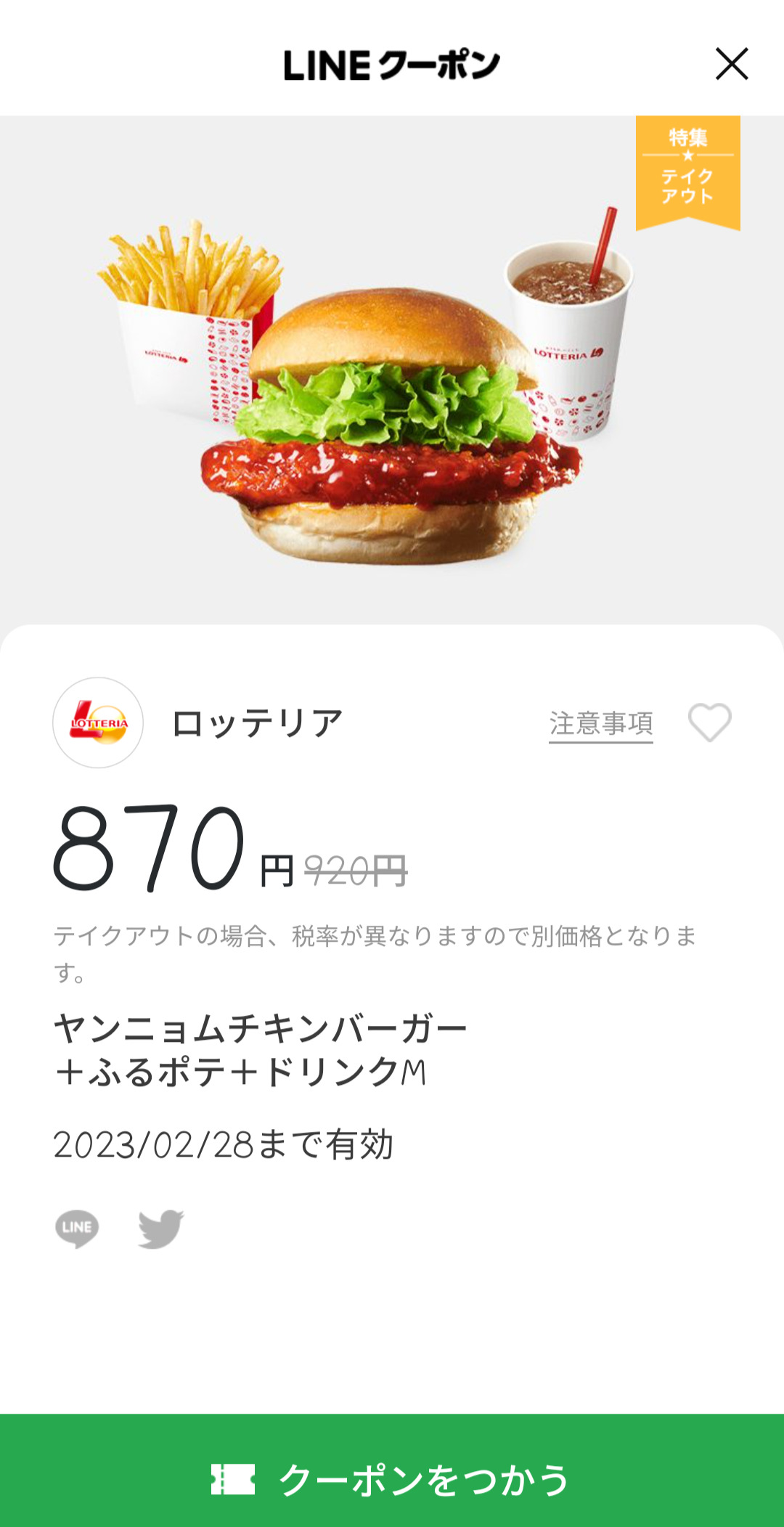Favorite this Lotteria coupon with the heart
784x1527 pixels.
tap(709, 722)
